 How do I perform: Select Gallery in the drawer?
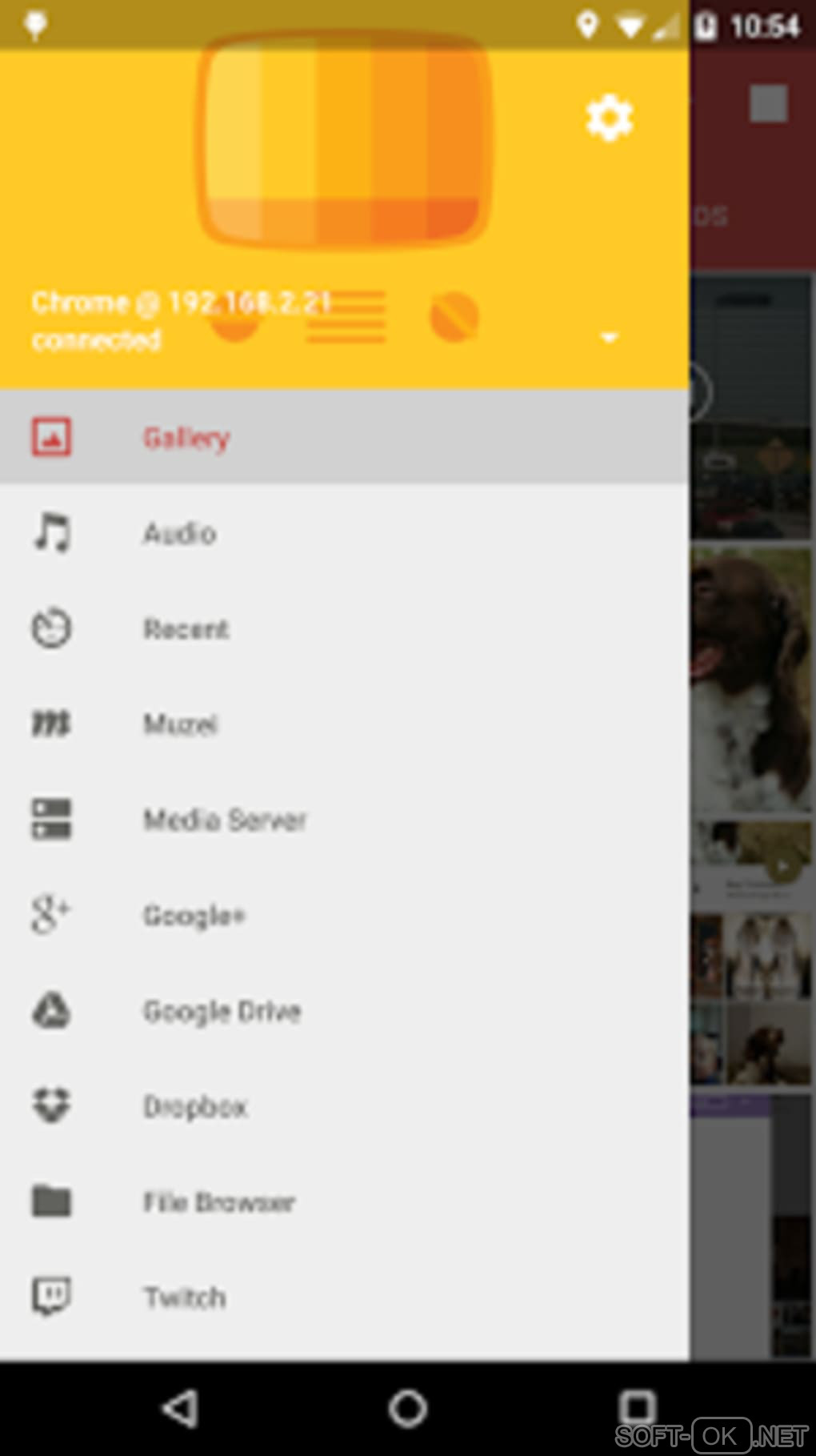pyautogui.click(x=186, y=437)
